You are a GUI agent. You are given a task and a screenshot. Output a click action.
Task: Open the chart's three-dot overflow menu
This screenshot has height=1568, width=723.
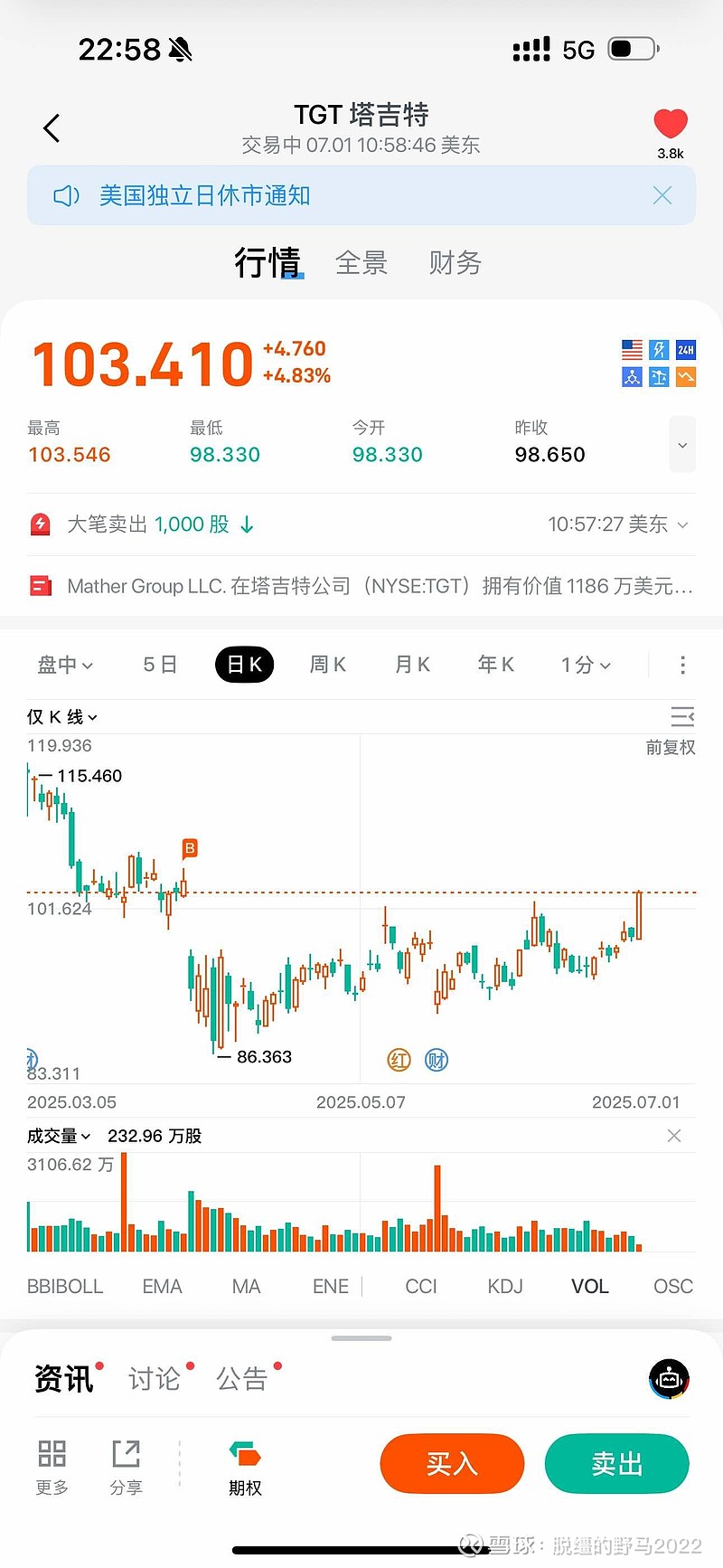[x=682, y=665]
